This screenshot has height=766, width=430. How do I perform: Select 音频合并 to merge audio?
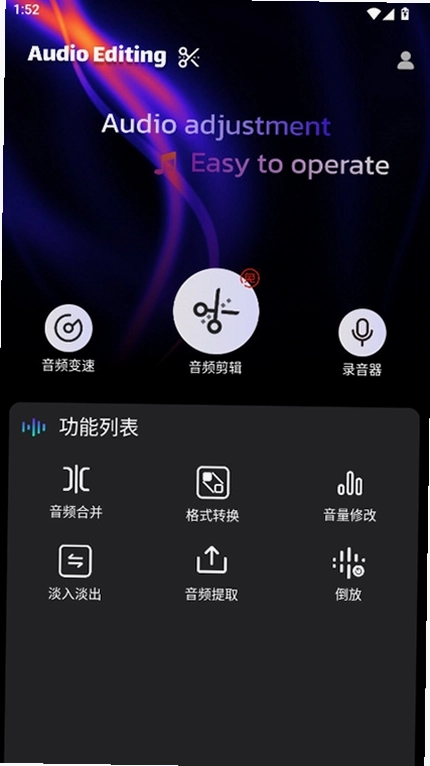(x=76, y=491)
